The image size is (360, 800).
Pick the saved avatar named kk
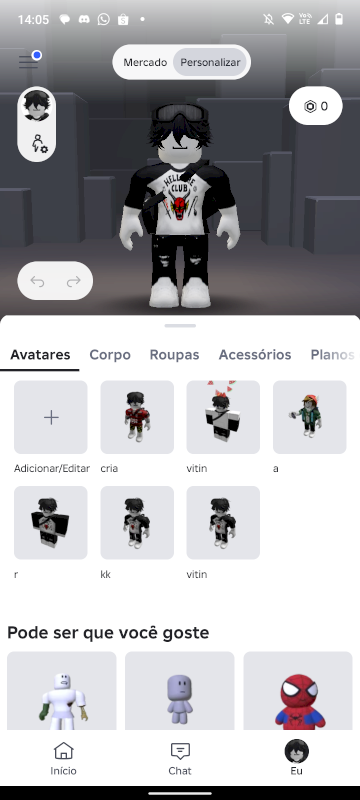point(137,523)
